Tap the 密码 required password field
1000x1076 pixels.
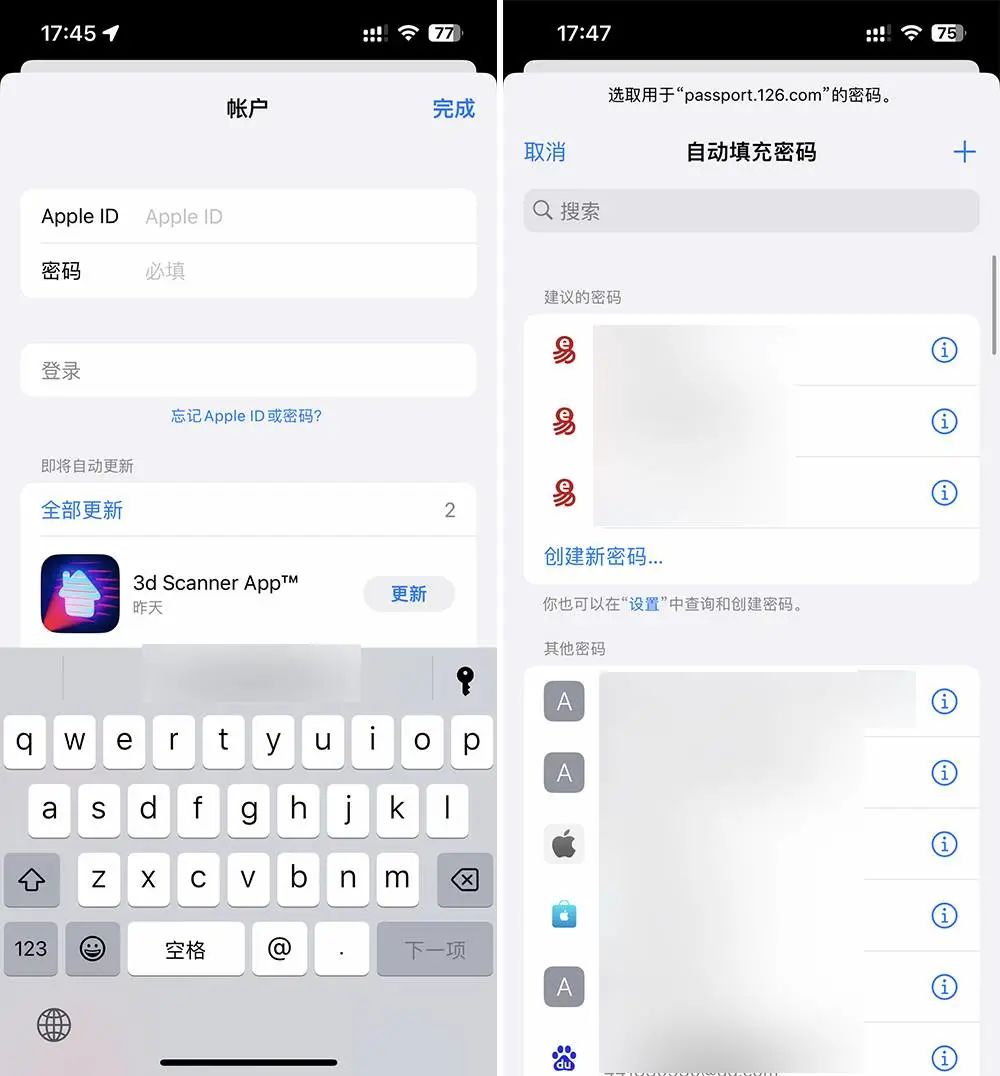tap(300, 271)
